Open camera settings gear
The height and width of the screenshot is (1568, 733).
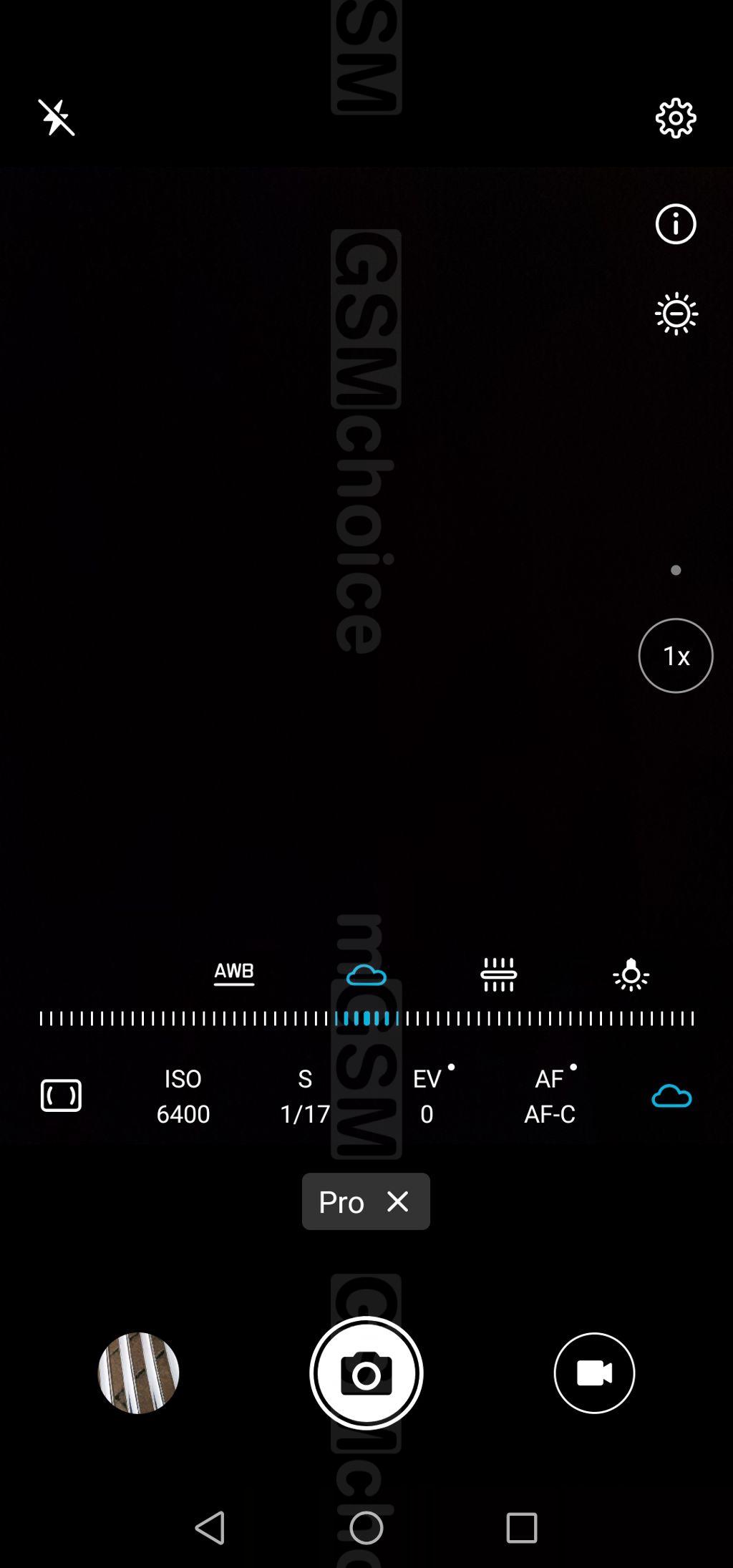point(676,118)
